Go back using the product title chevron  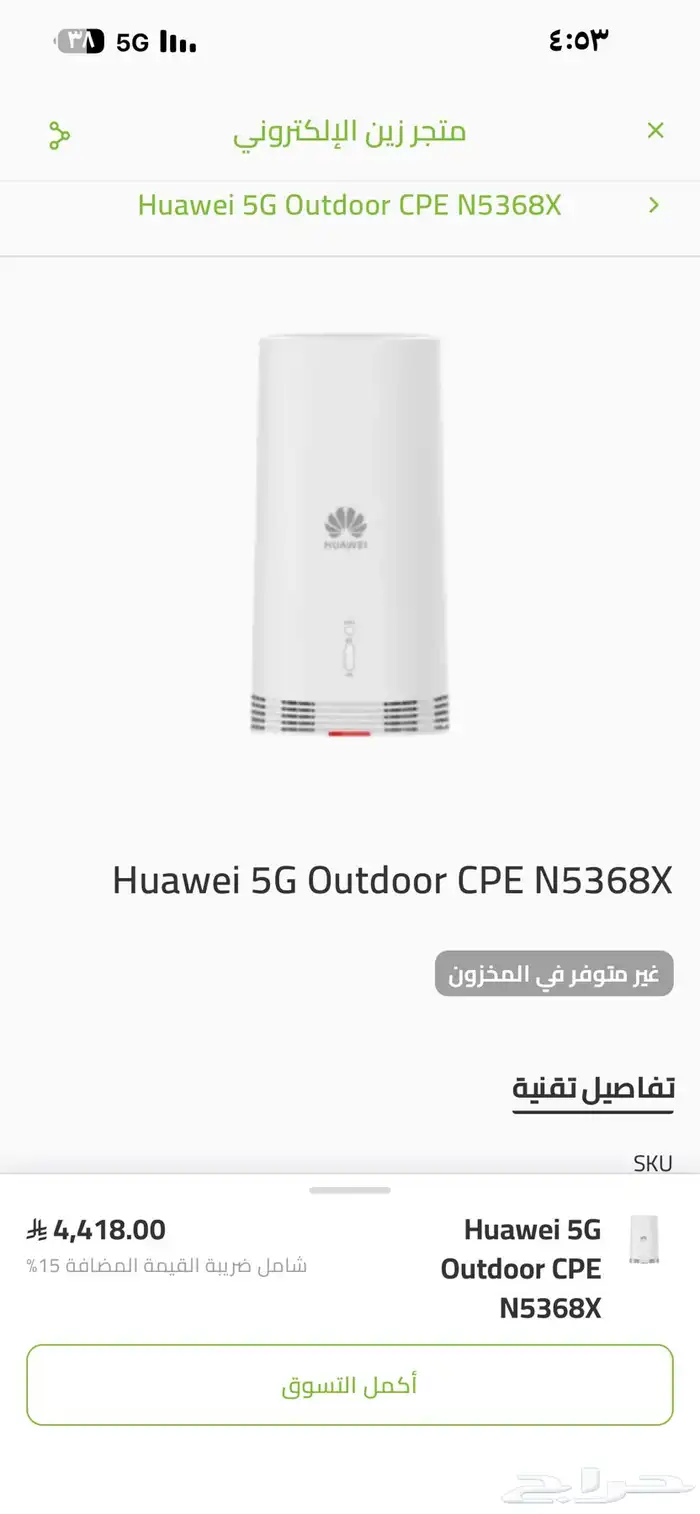tap(654, 205)
